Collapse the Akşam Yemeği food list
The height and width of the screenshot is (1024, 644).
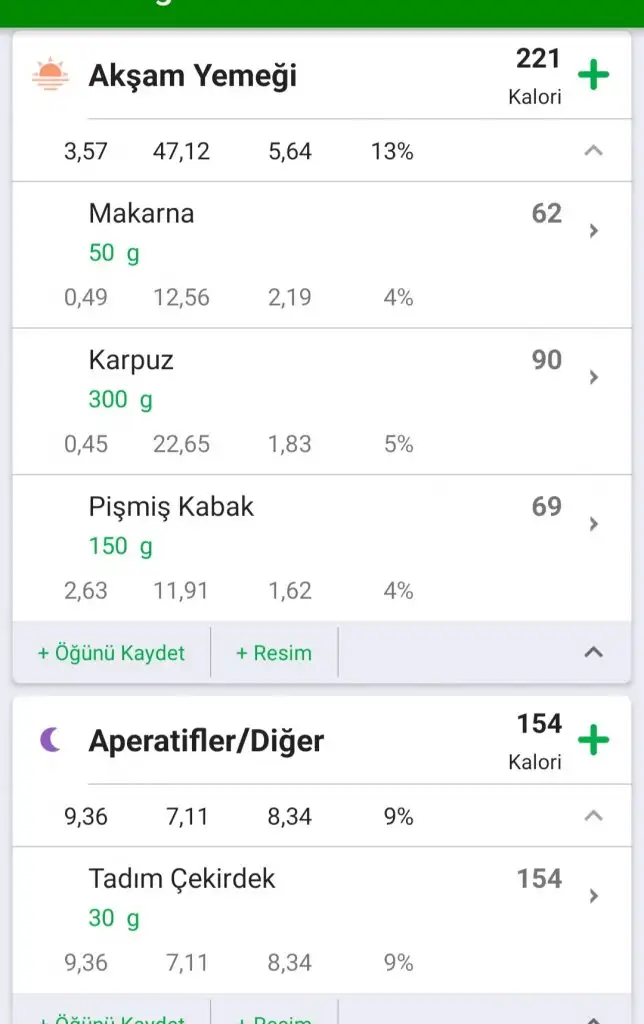[593, 652]
